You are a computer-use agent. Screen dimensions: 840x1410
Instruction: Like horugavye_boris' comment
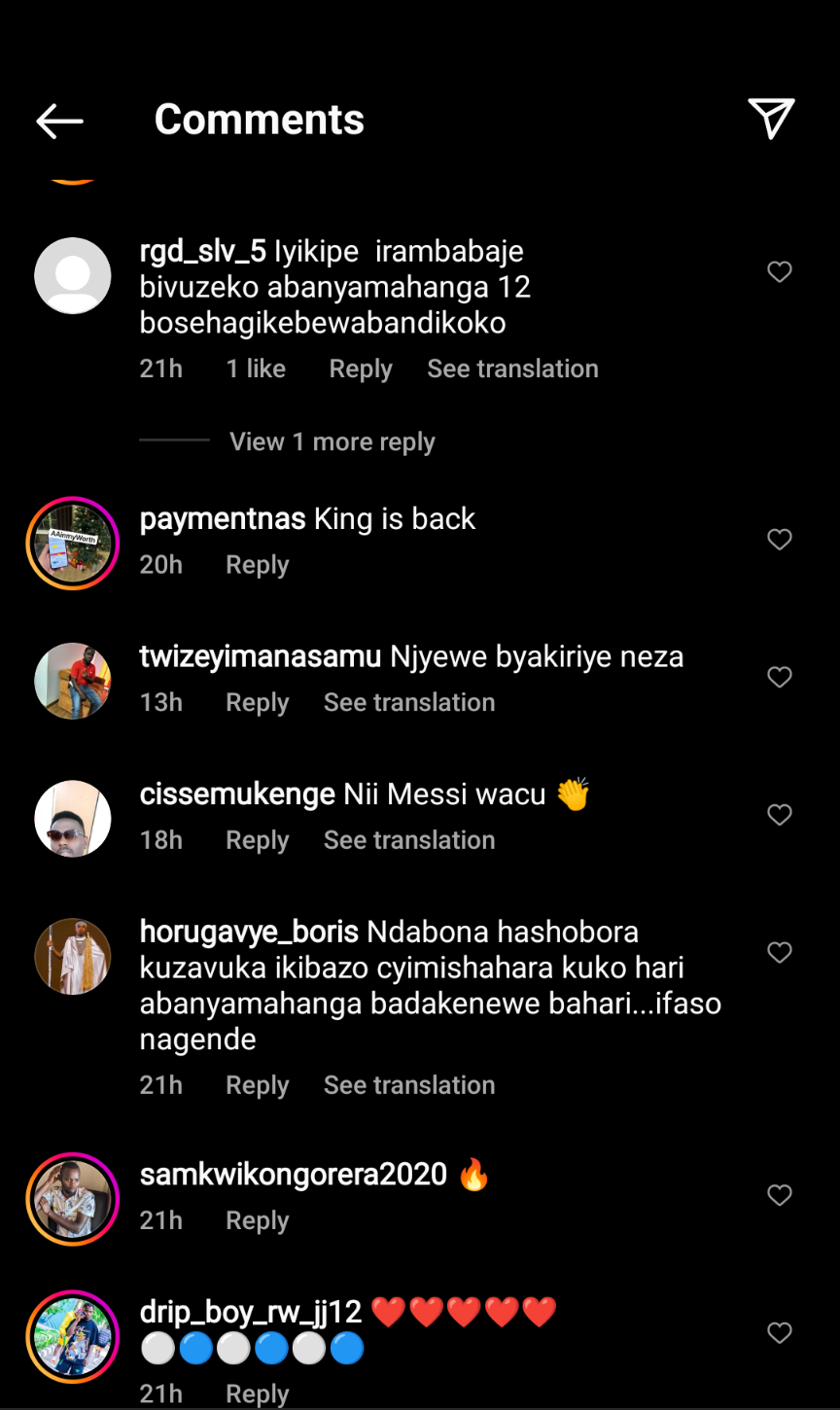click(x=779, y=953)
